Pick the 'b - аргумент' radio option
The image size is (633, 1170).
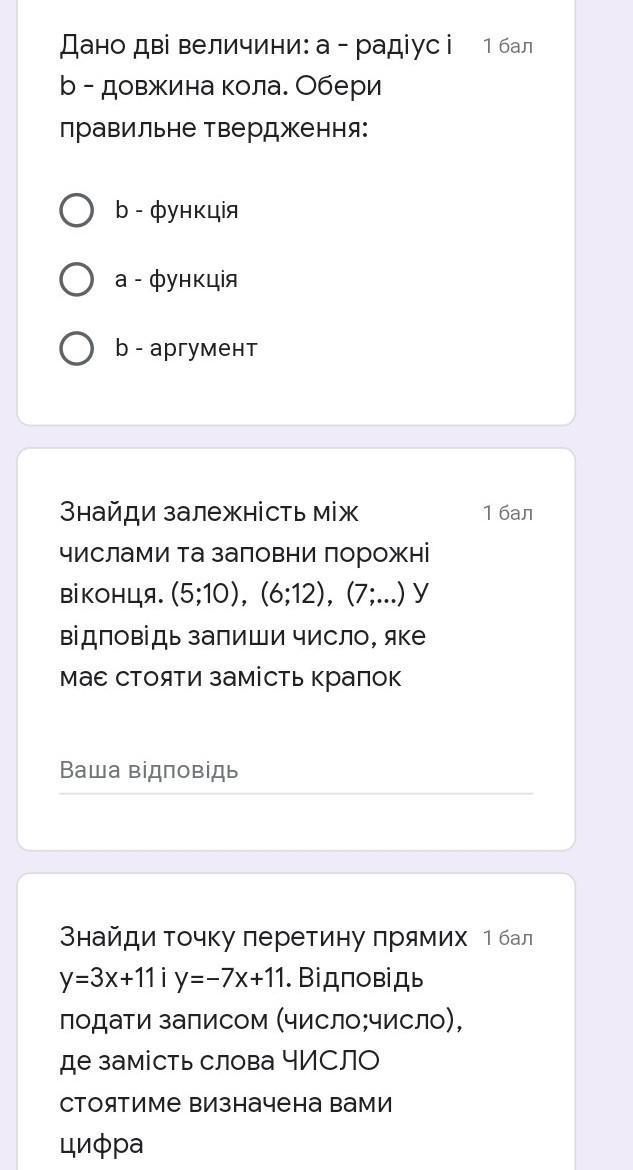tap(77, 348)
